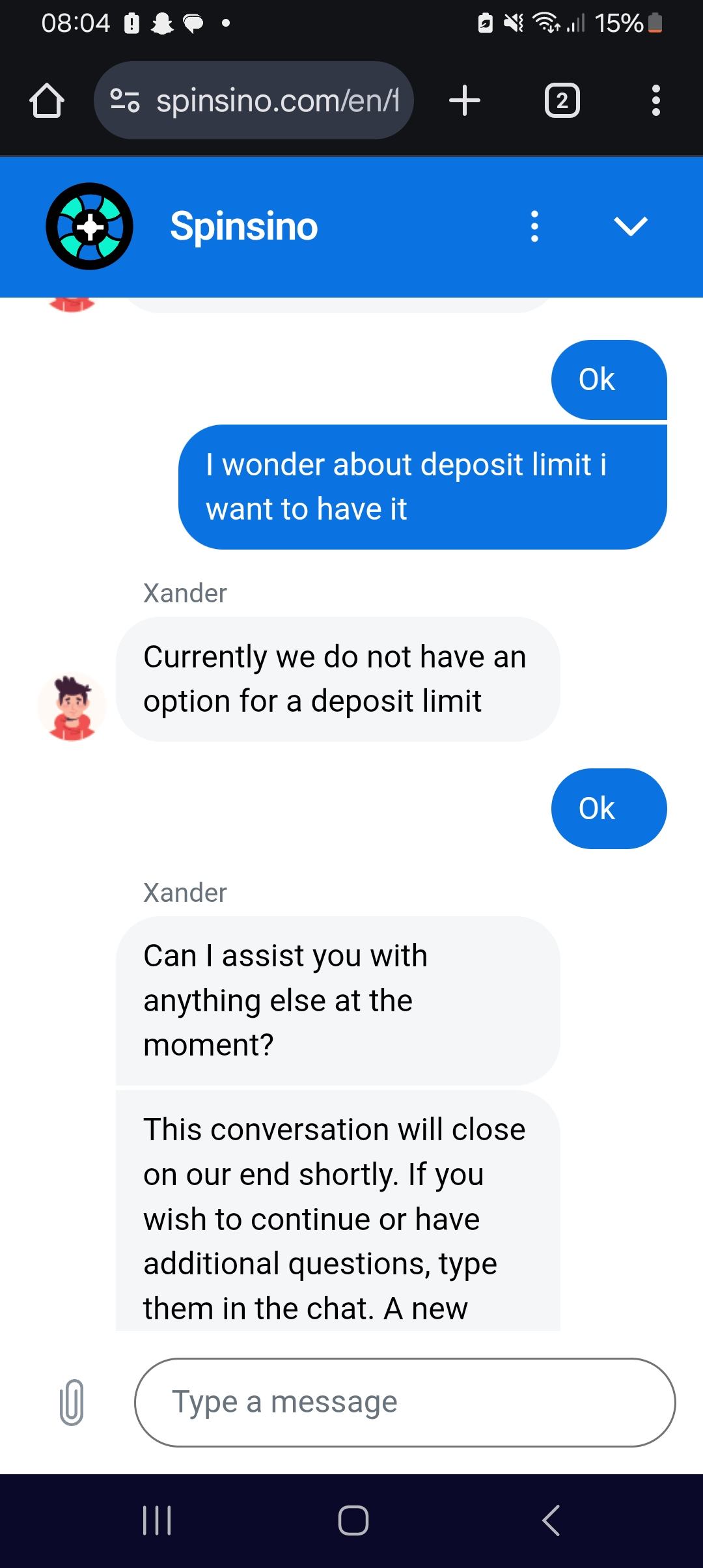This screenshot has height=1568, width=703.
Task: Edit the spinsino.com address bar
Action: [277, 101]
